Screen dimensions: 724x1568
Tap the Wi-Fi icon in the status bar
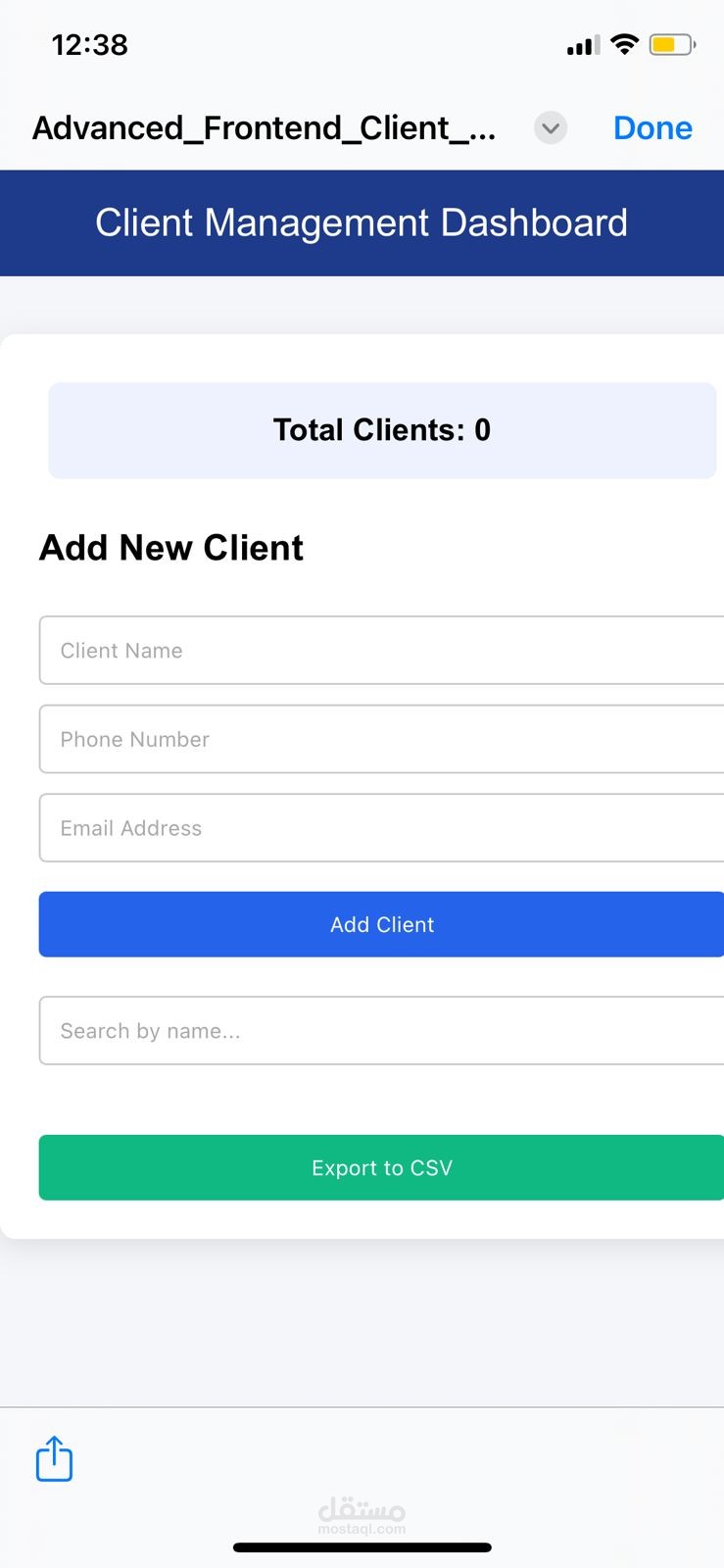click(624, 44)
